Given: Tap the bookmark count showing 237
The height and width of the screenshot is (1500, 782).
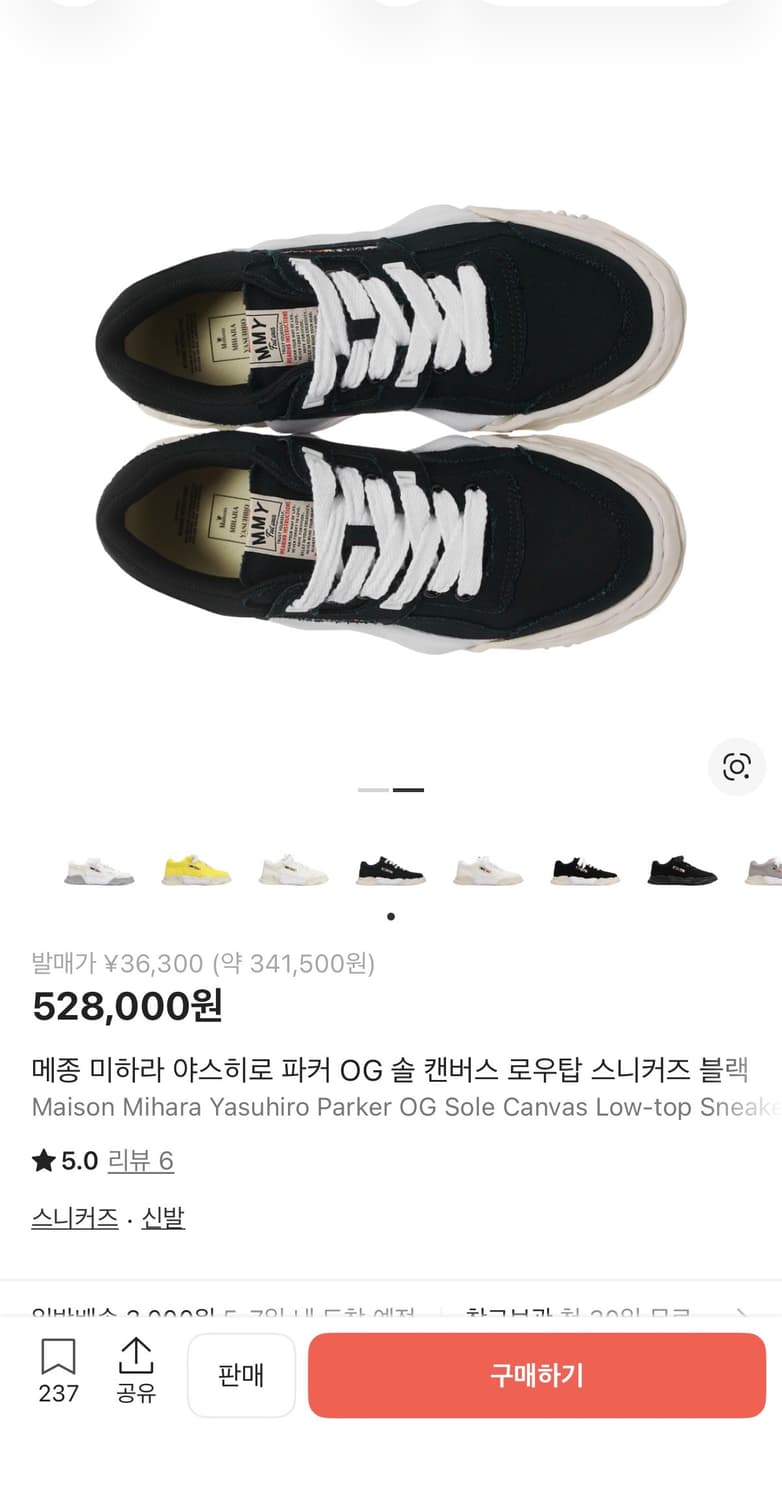Looking at the screenshot, I should [60, 1390].
